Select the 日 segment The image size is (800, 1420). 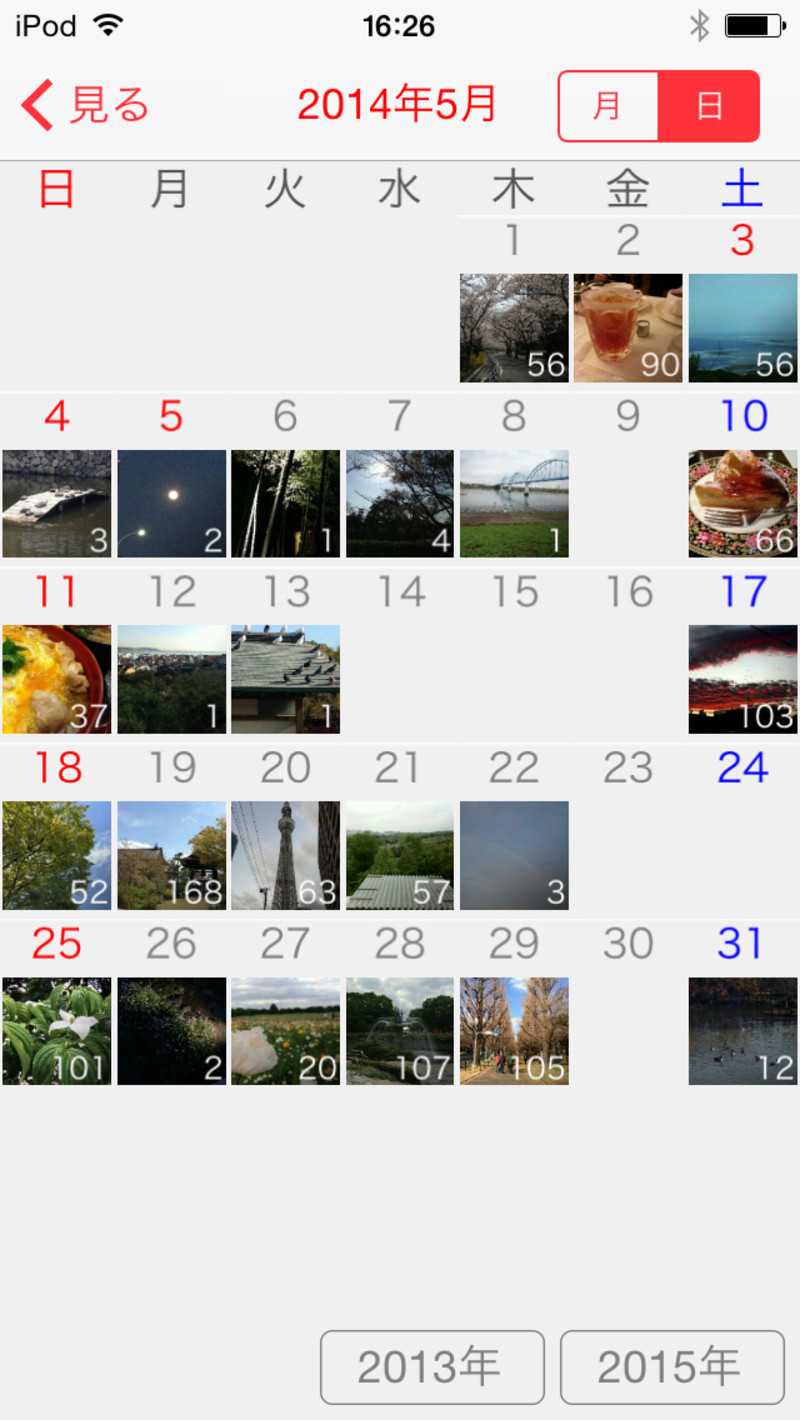[x=709, y=106]
